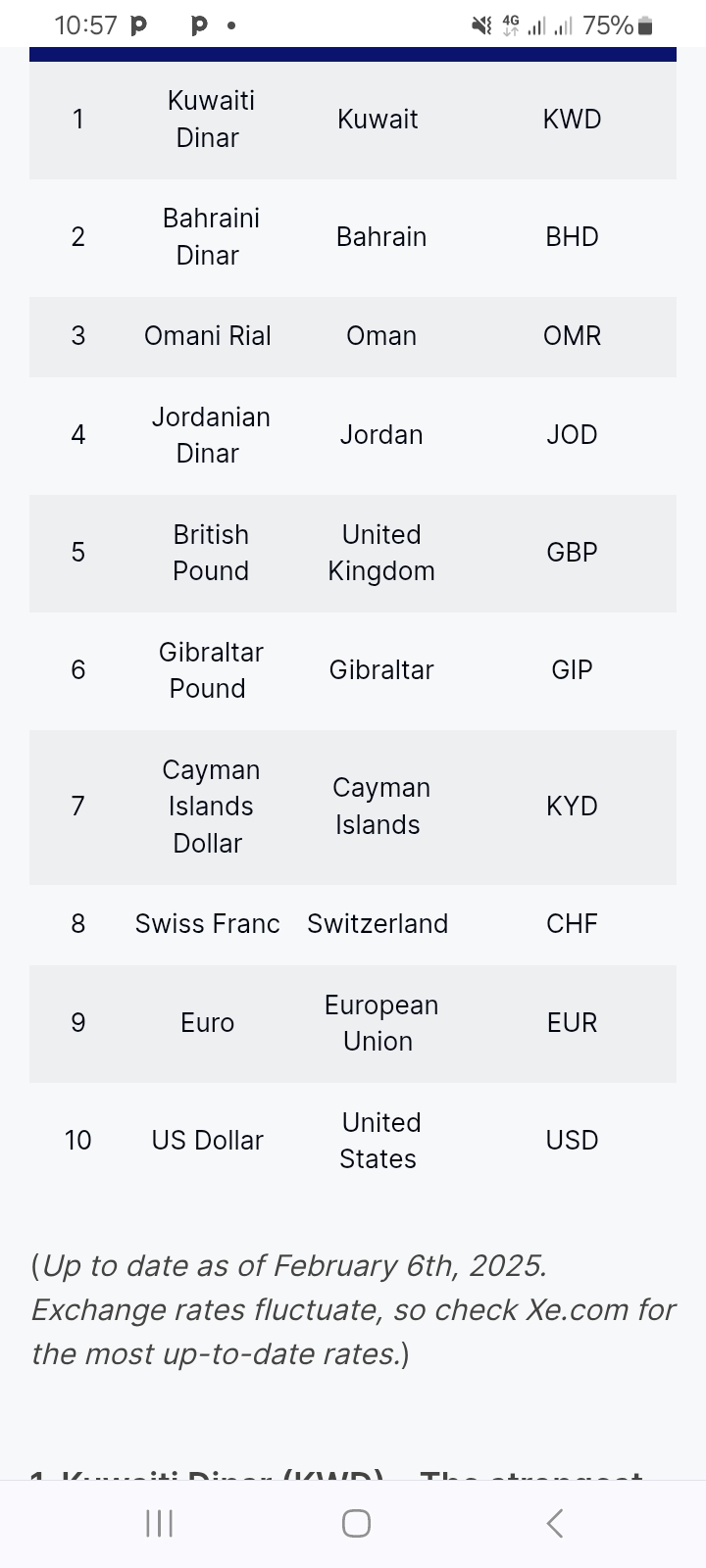The height and width of the screenshot is (1568, 706).
Task: Open the recent apps view
Action: 159,1523
